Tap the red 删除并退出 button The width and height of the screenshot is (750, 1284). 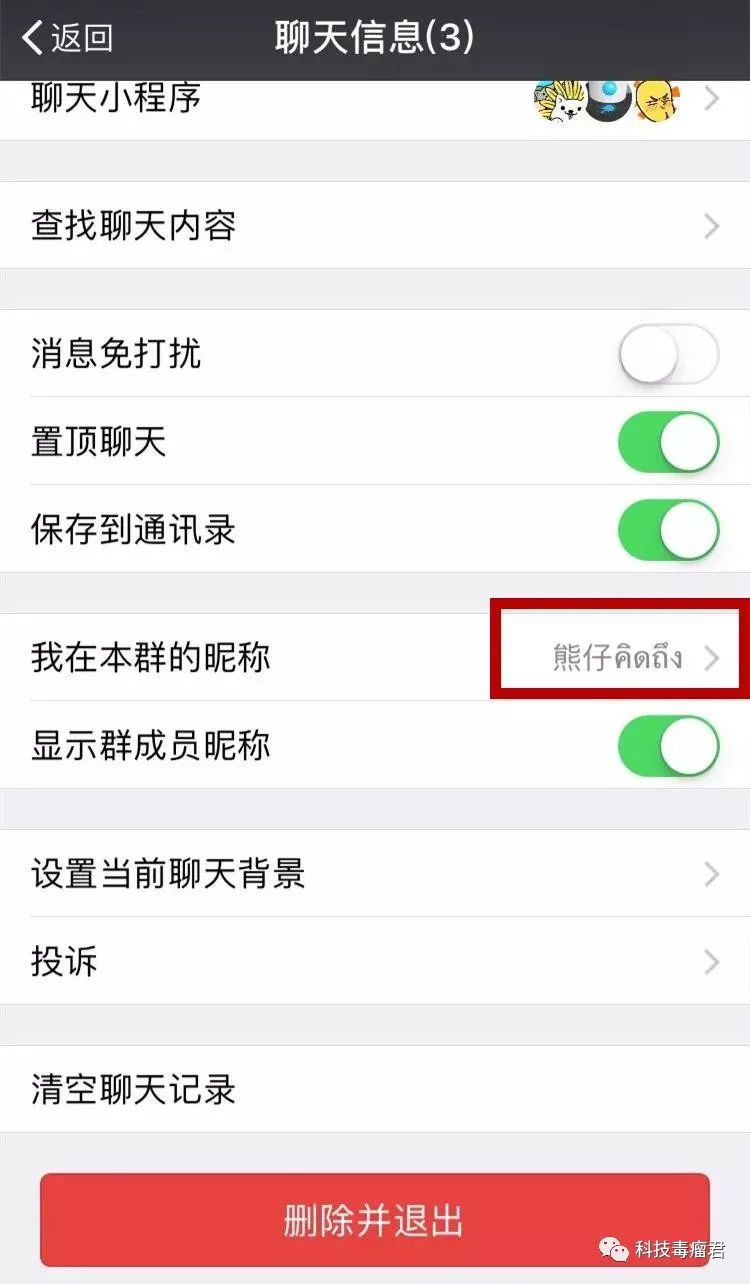[x=375, y=1221]
